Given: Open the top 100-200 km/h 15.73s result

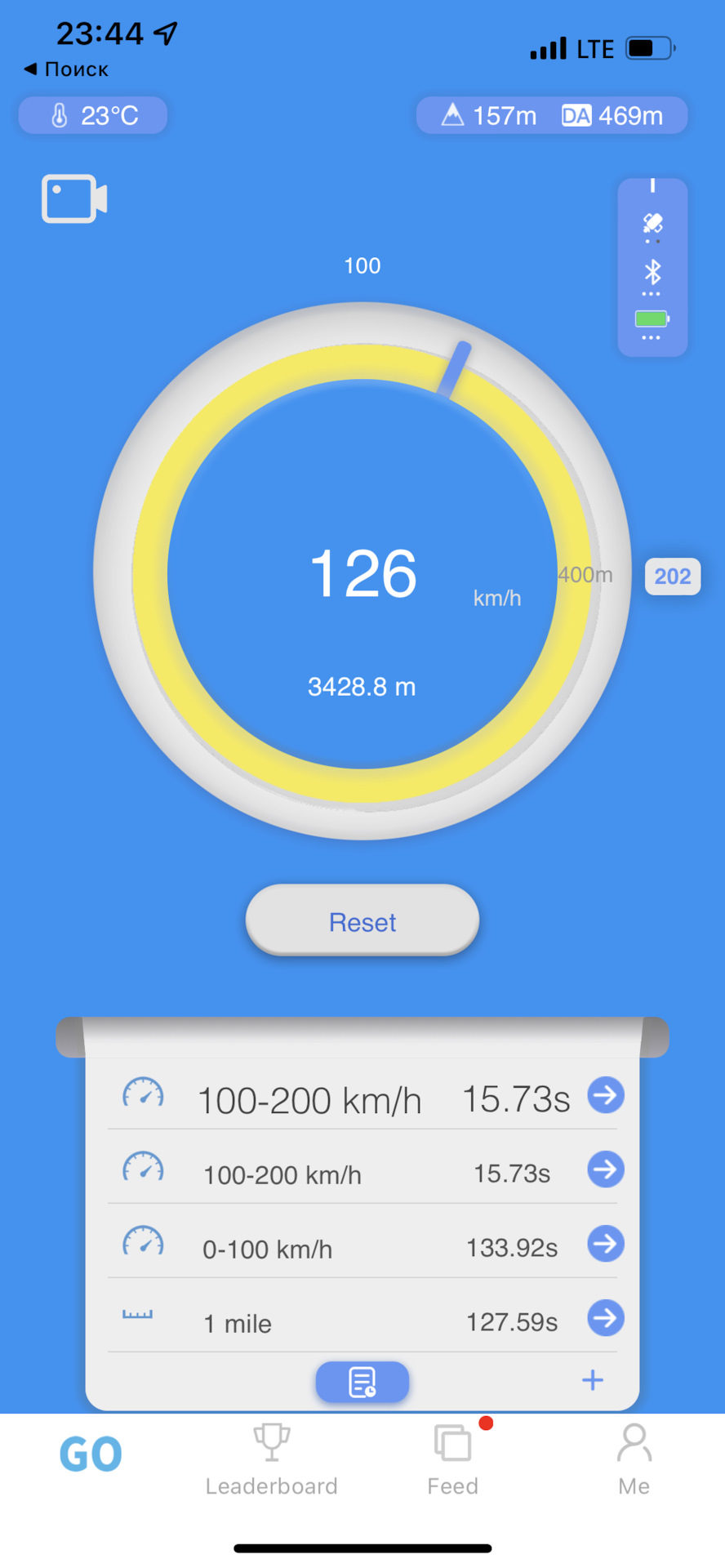Looking at the screenshot, I should (605, 1094).
